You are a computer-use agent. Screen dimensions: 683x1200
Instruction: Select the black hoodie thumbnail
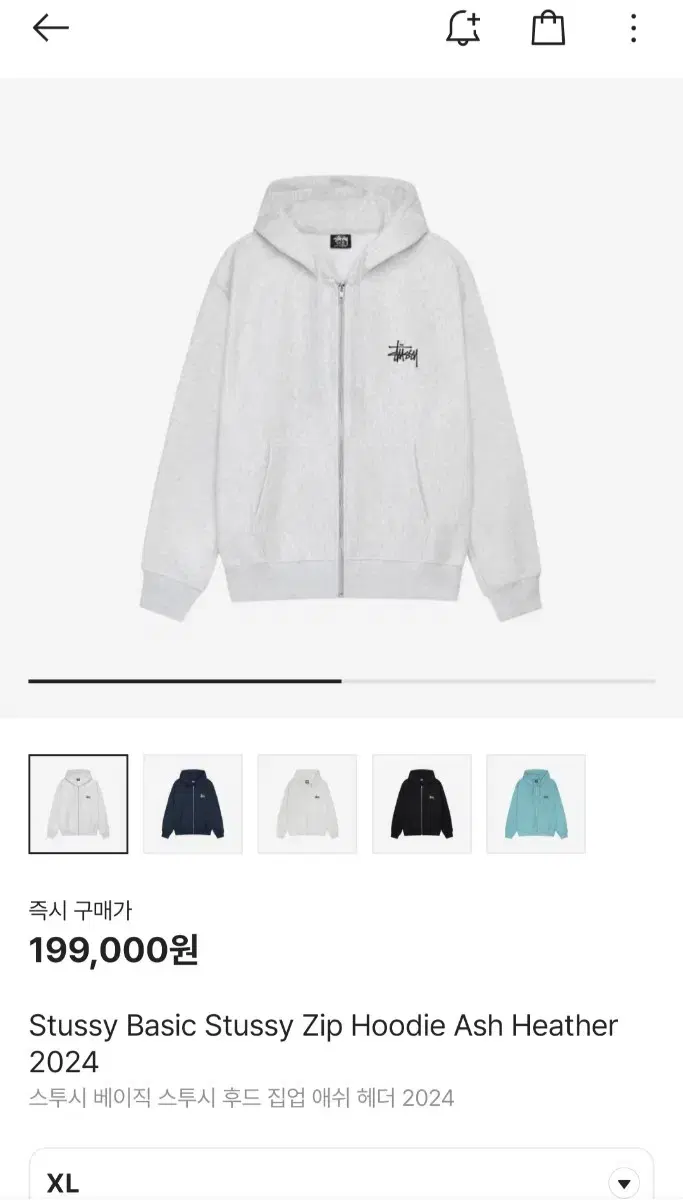[x=422, y=804]
